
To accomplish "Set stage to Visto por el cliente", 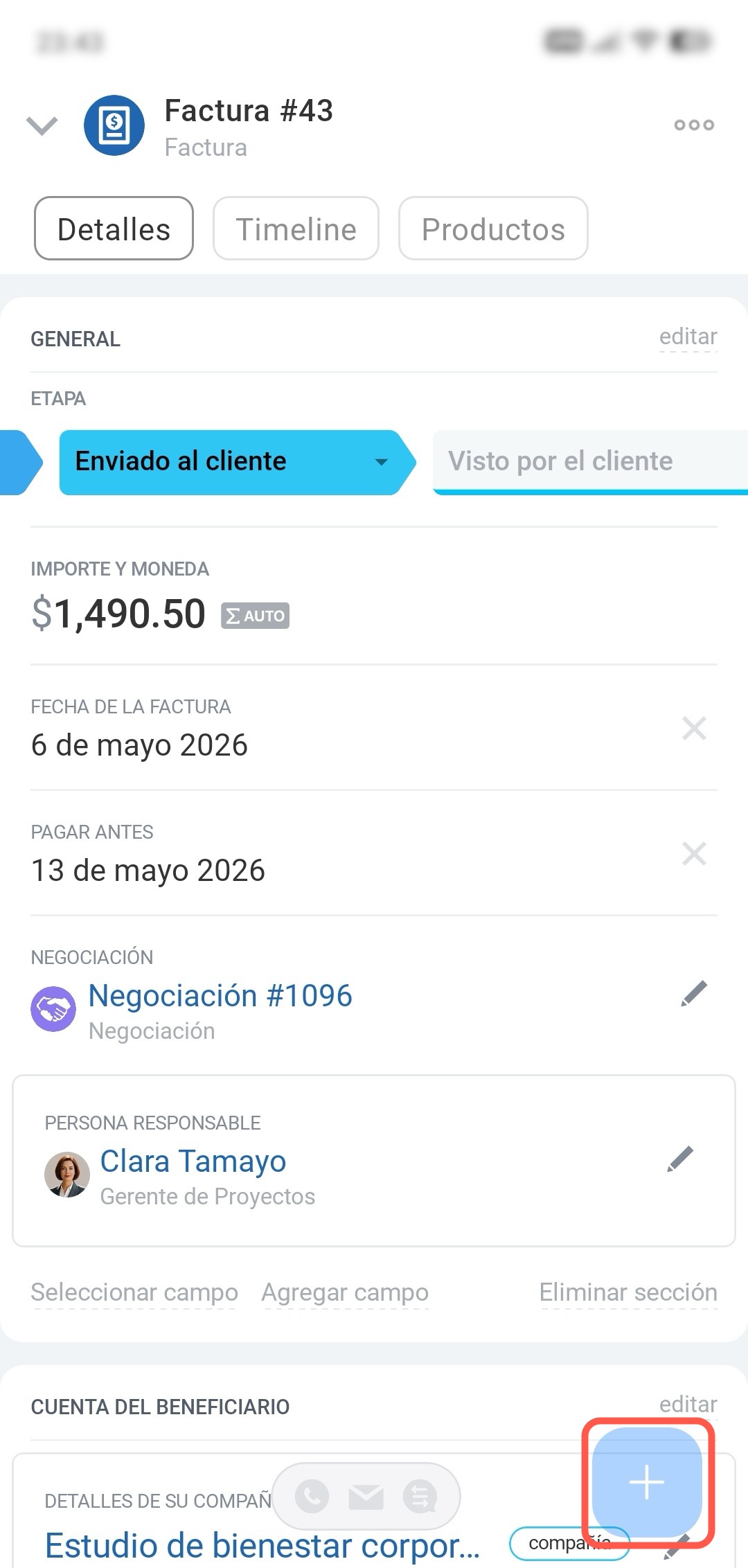I will click(x=590, y=462).
